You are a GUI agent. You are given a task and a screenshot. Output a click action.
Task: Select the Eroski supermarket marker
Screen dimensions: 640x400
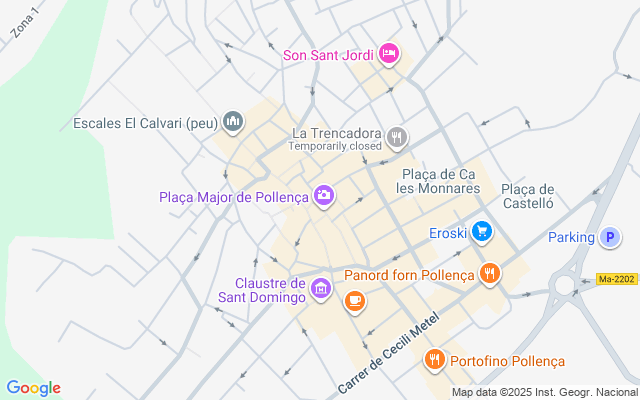pyautogui.click(x=482, y=232)
